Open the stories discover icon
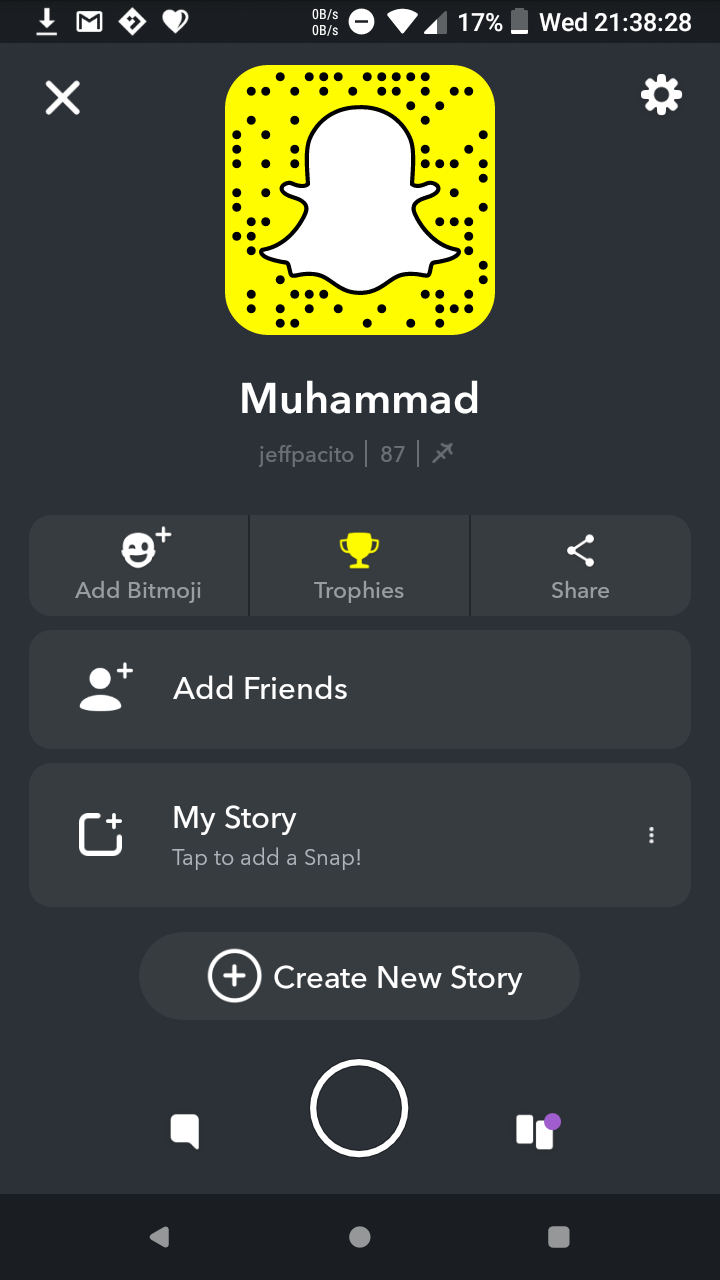 536,1131
